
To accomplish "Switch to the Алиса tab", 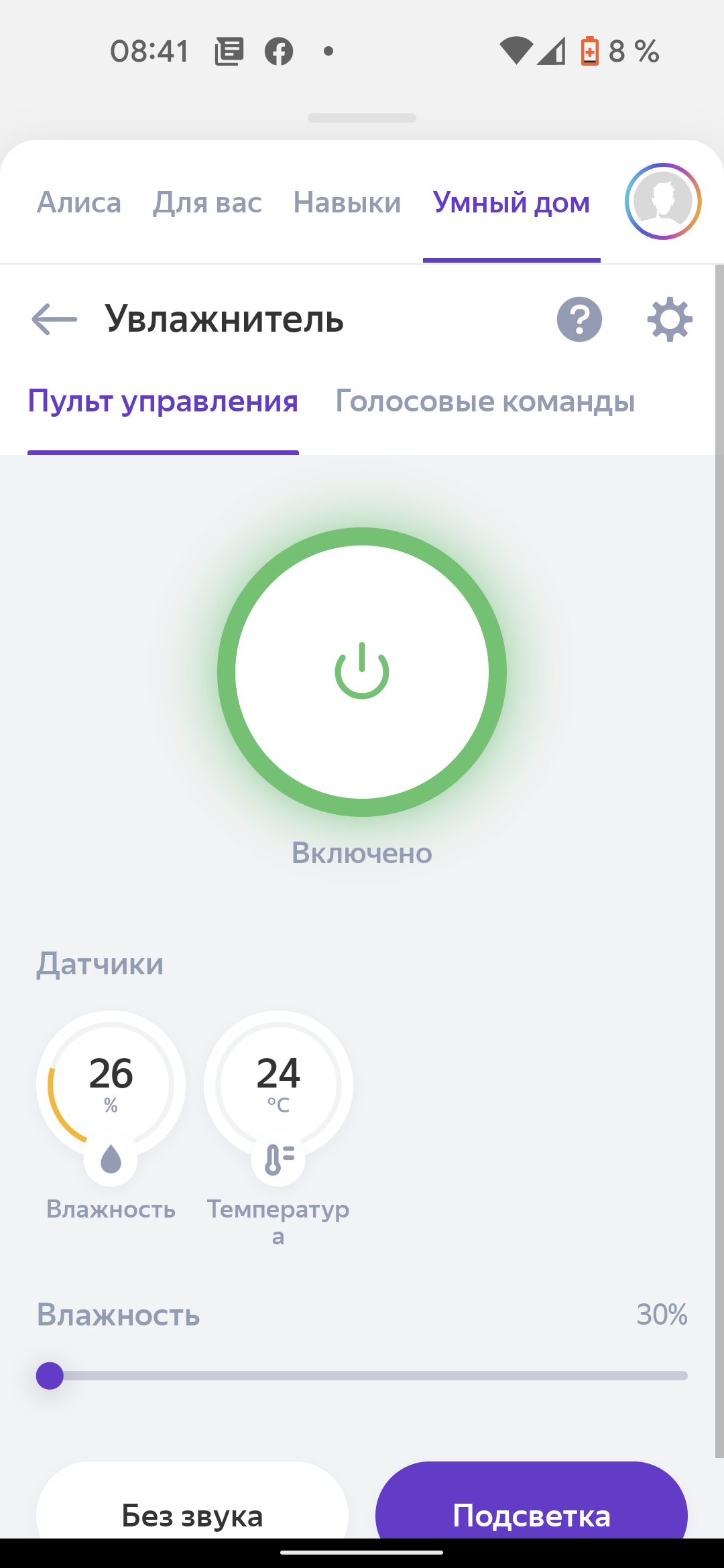I will click(x=79, y=202).
